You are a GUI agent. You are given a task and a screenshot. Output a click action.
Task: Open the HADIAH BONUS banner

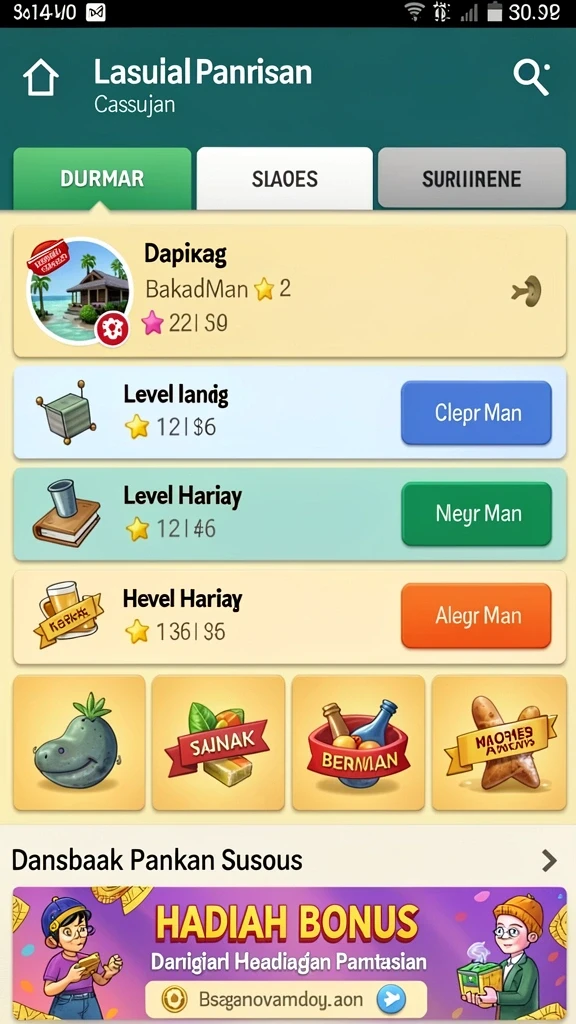click(x=289, y=954)
